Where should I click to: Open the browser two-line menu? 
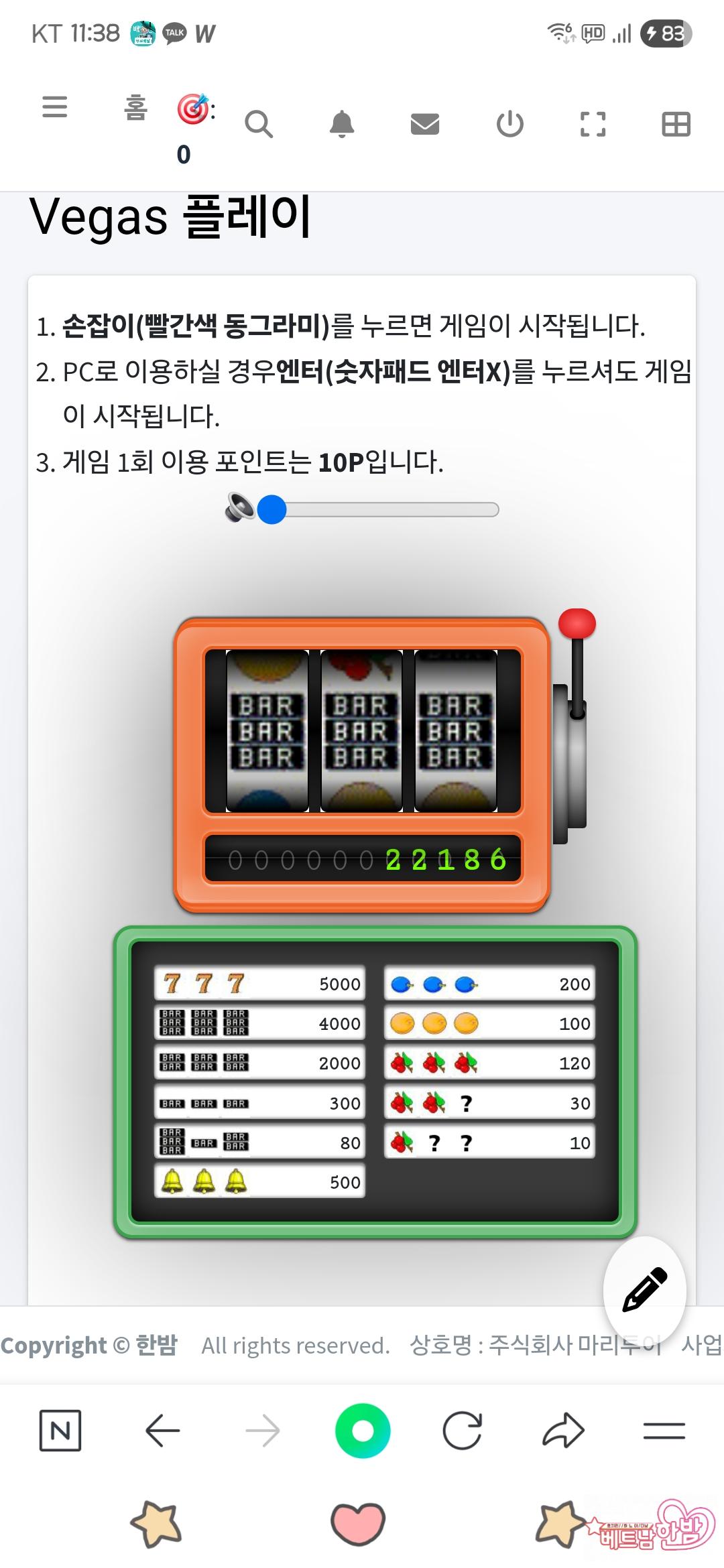pos(664,1430)
